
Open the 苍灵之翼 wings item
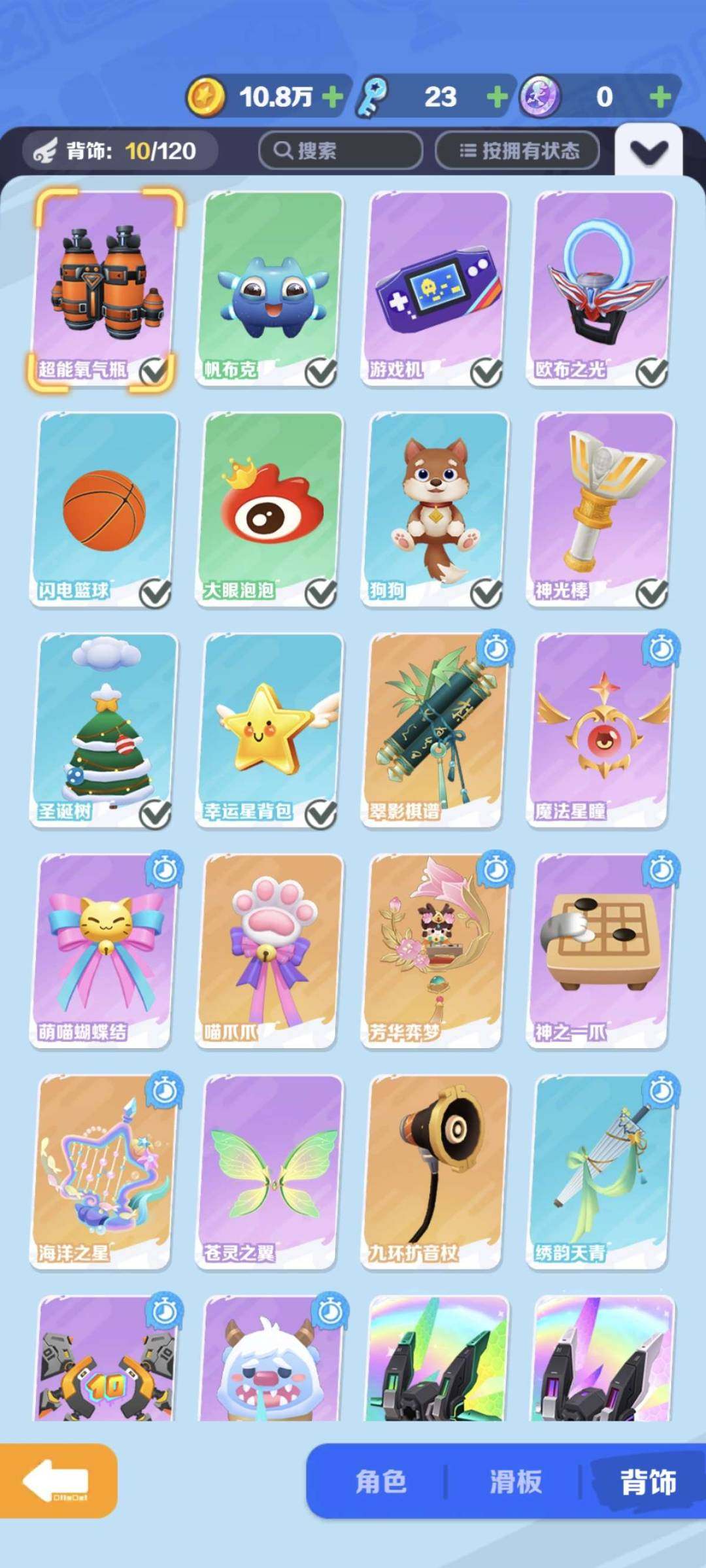pyautogui.click(x=270, y=1171)
